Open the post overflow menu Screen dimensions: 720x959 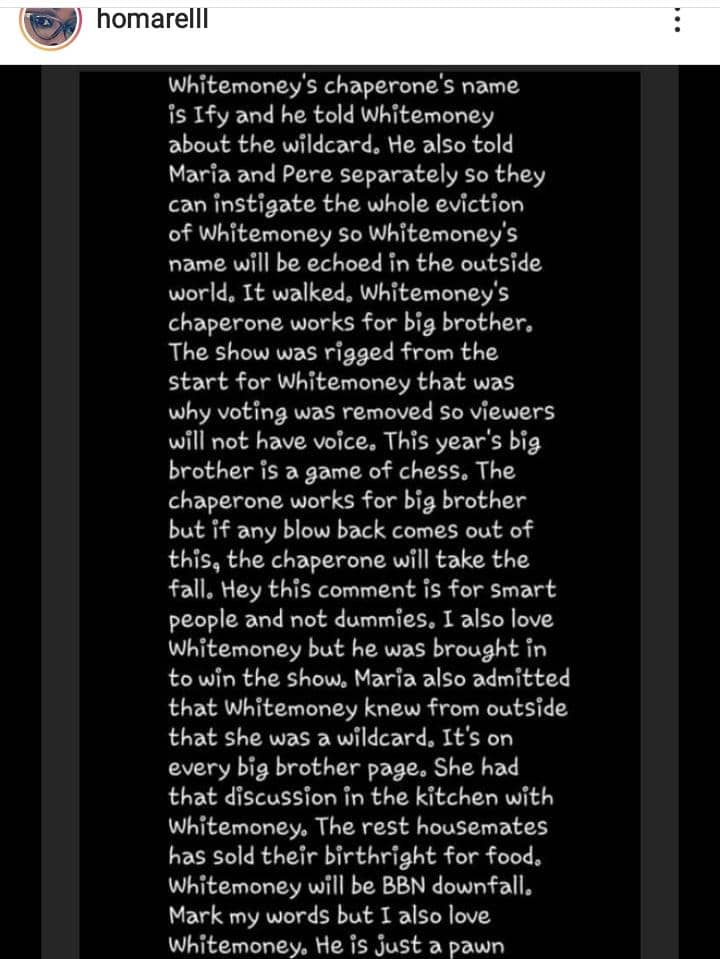[x=679, y=20]
